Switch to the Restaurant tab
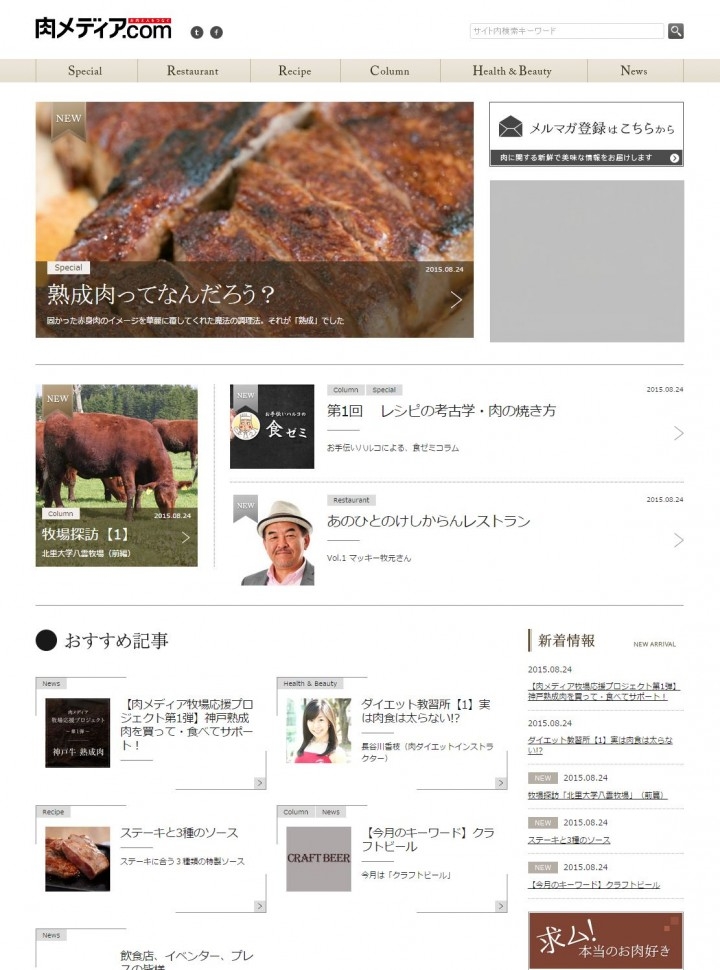 pos(193,71)
